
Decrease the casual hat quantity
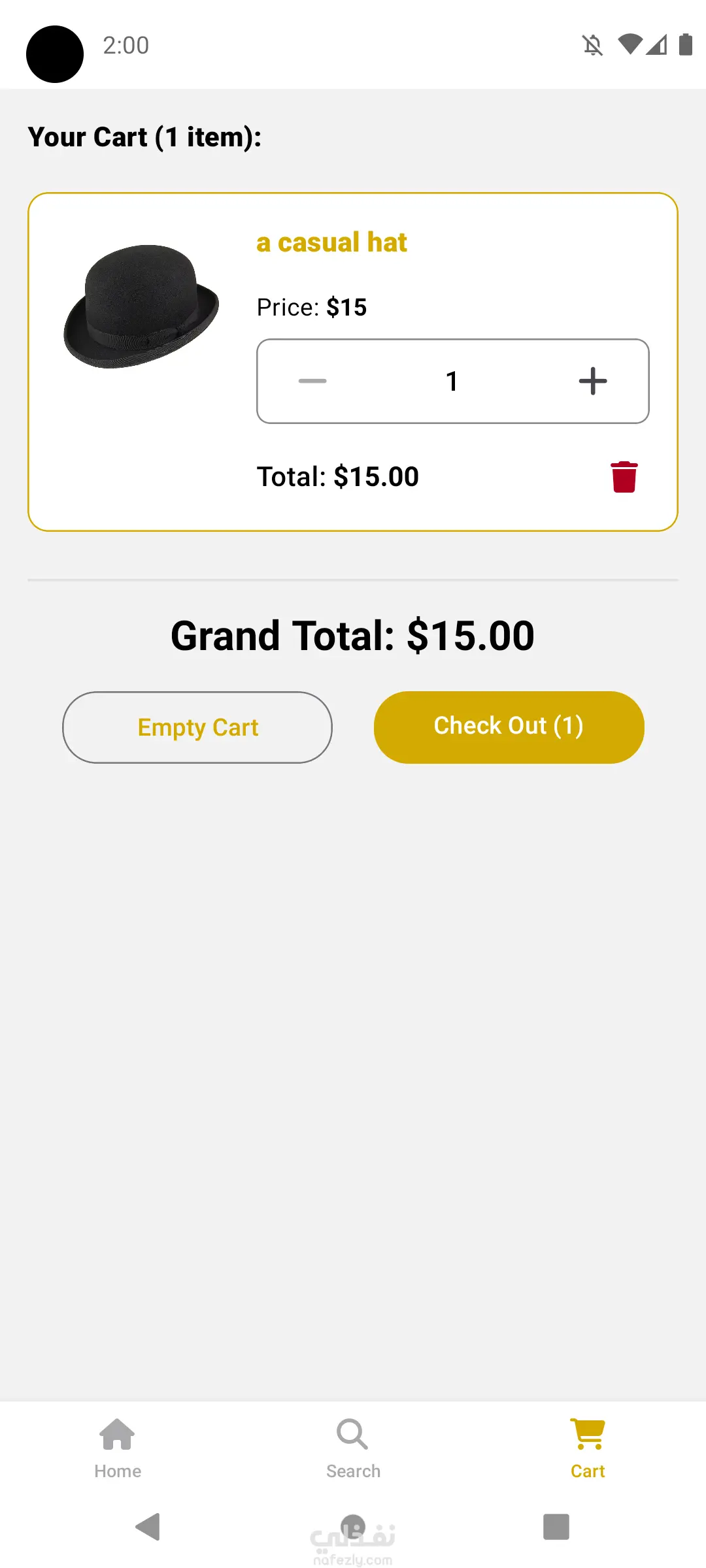(x=312, y=381)
